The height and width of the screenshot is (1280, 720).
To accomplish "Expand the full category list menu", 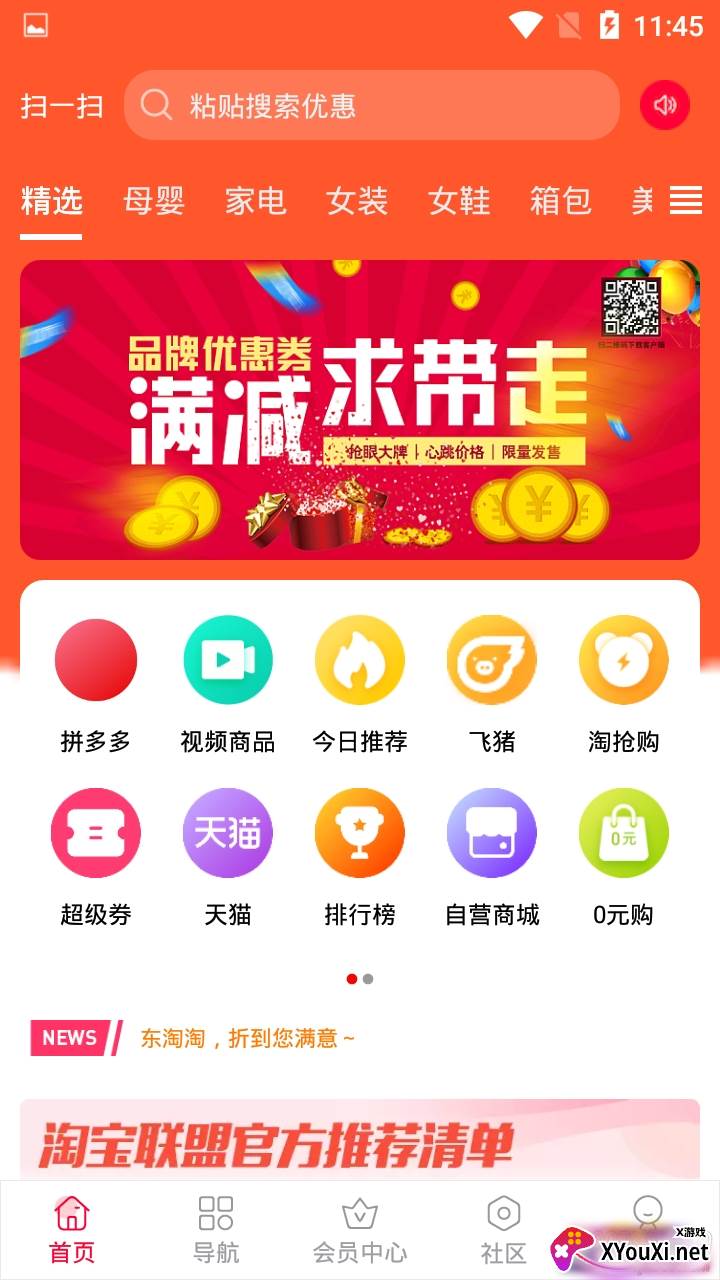I will pyautogui.click(x=686, y=200).
